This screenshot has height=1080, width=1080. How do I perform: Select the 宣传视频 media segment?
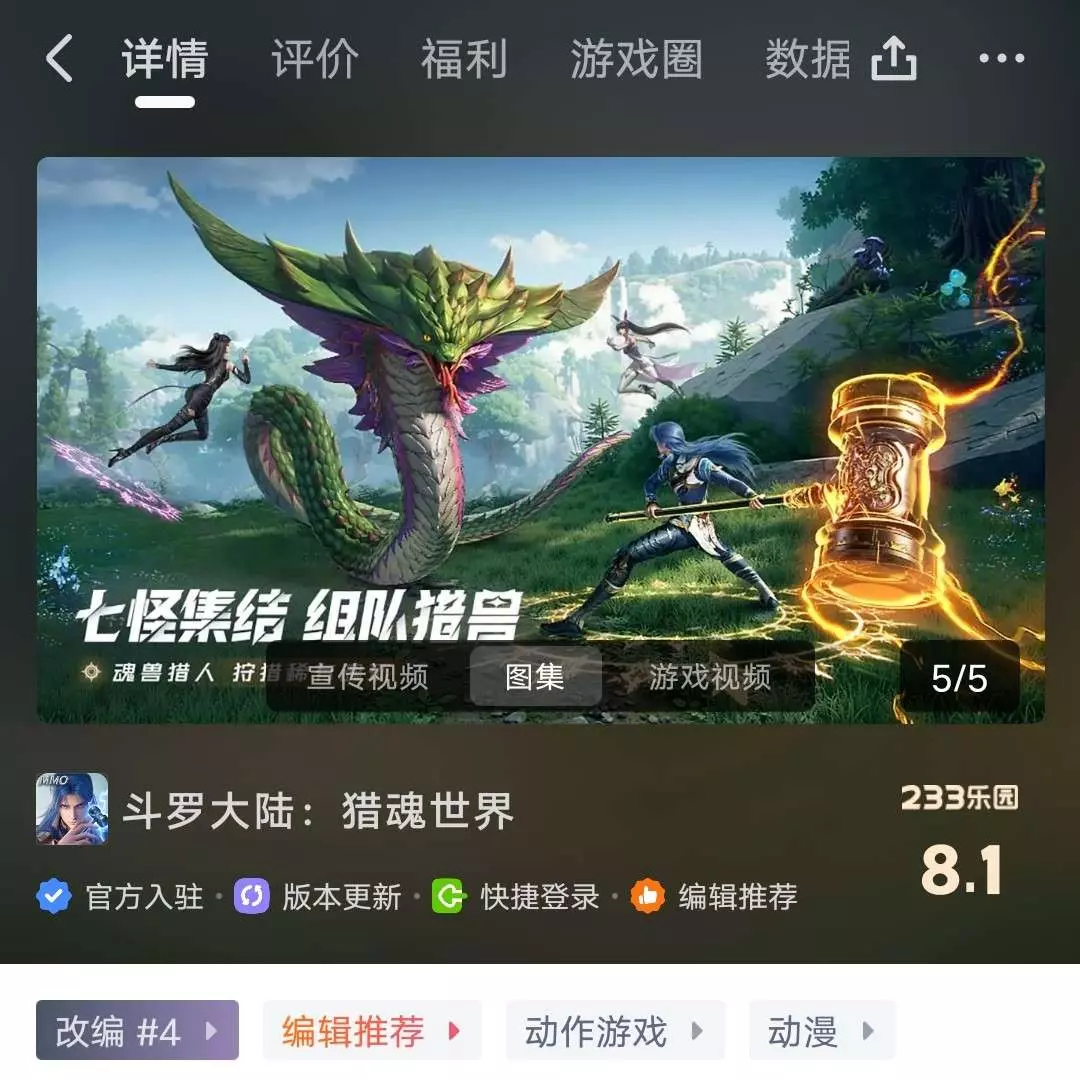tap(367, 677)
